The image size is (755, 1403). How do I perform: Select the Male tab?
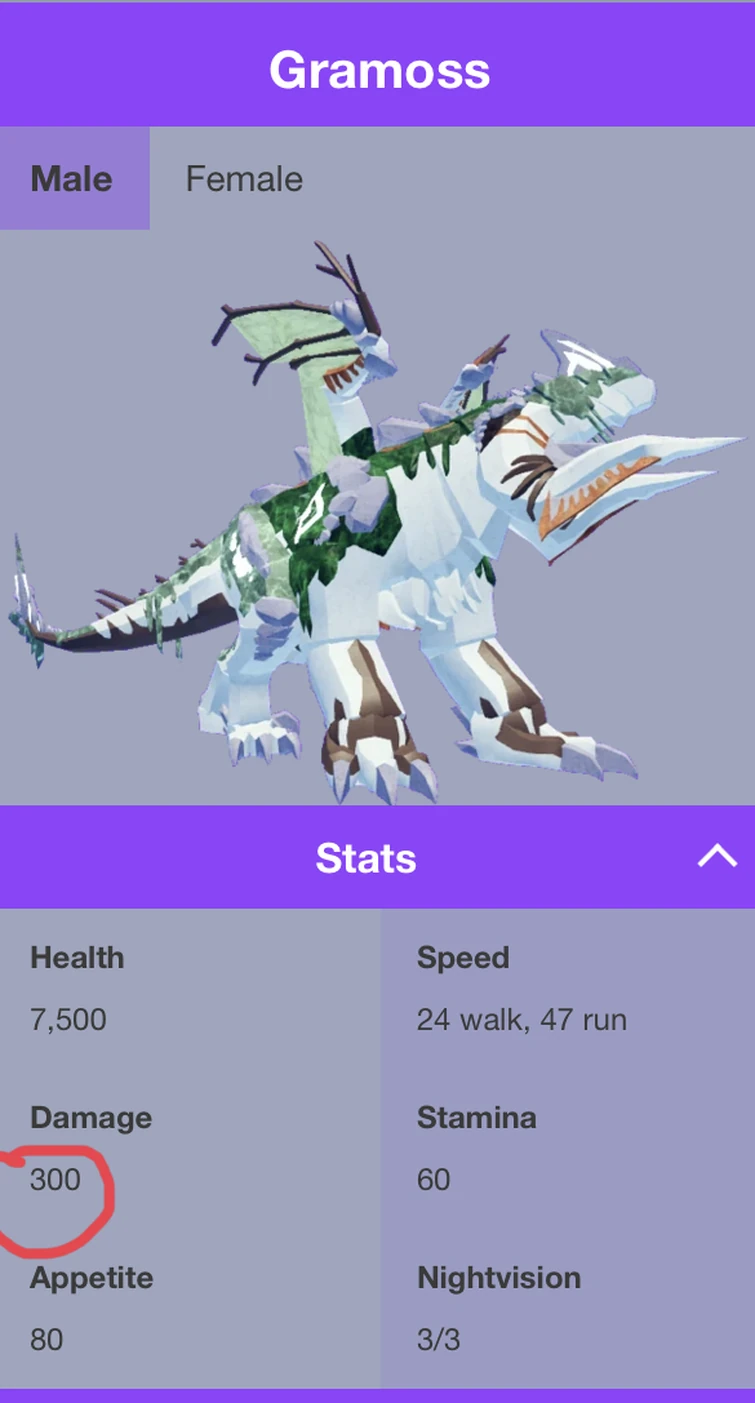[73, 179]
